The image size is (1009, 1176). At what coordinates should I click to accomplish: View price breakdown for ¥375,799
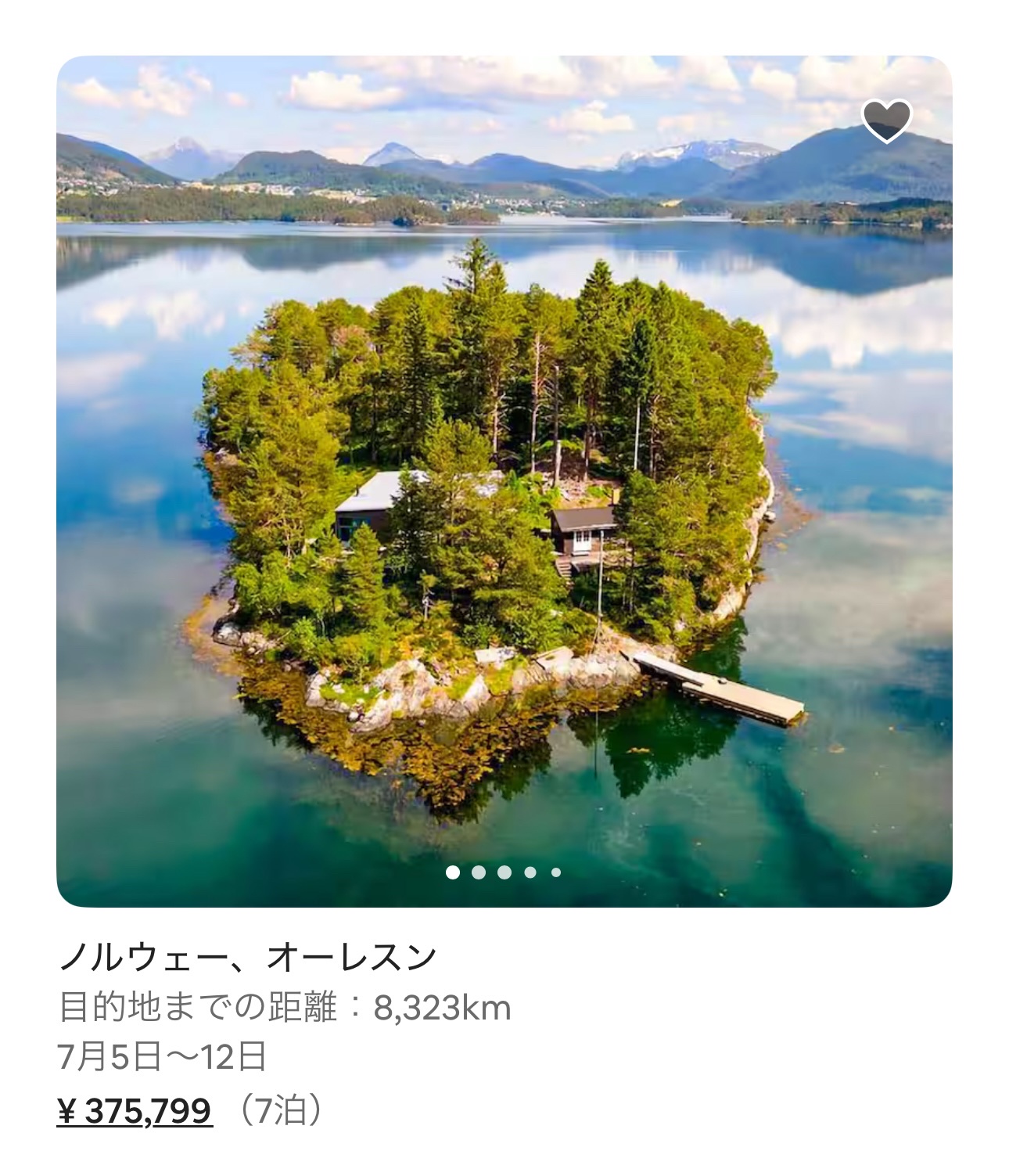coord(135,1111)
